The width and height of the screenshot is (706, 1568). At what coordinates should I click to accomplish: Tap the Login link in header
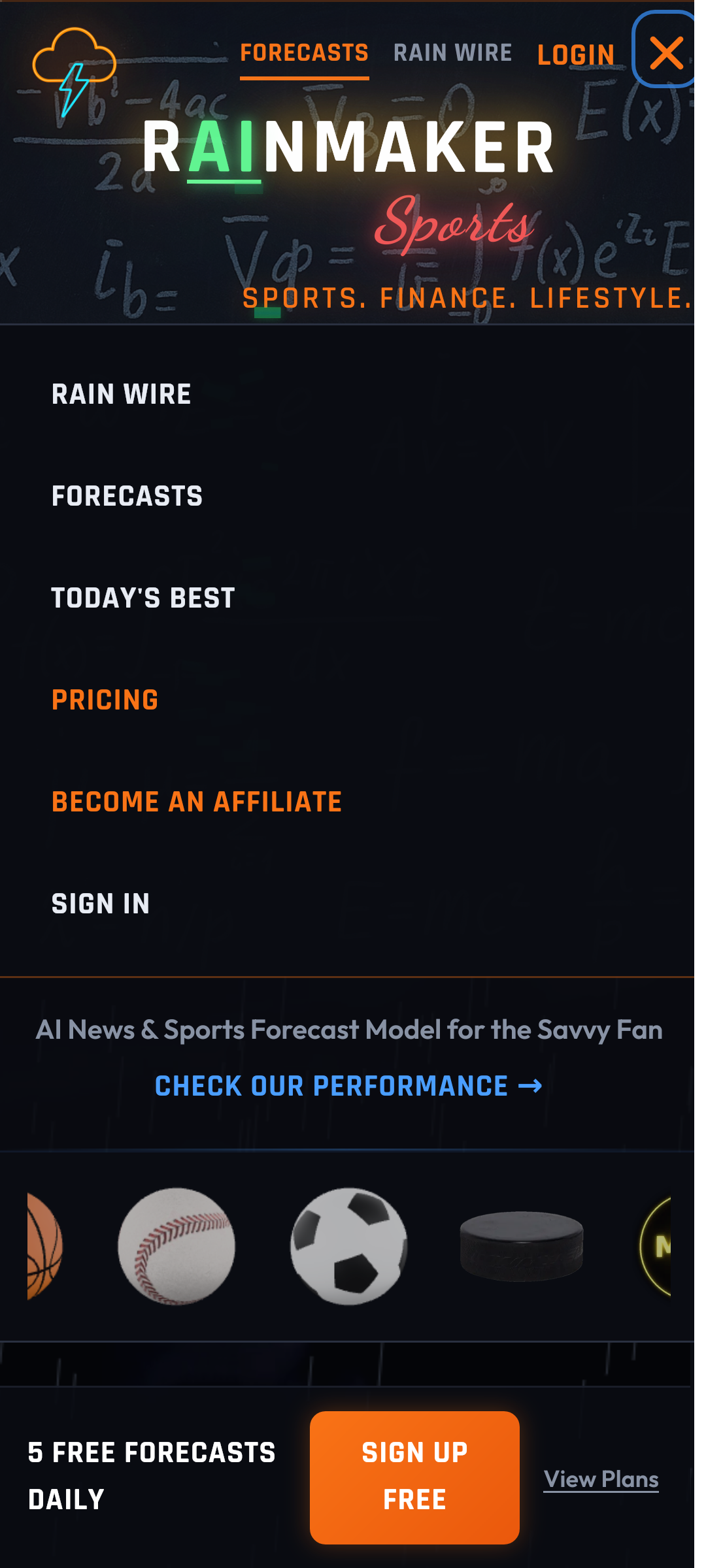575,55
